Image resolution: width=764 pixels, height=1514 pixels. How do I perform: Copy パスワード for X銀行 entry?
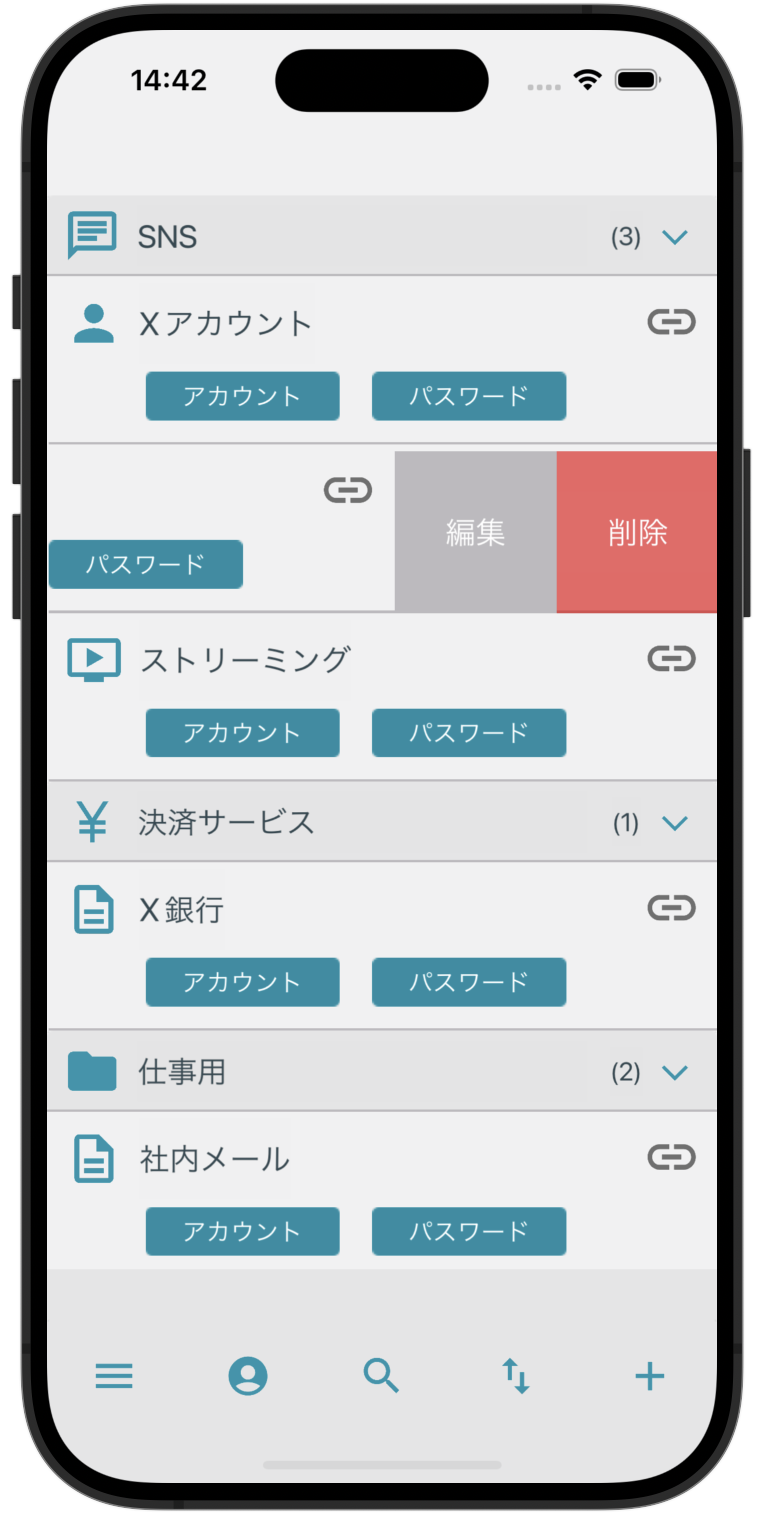468,982
